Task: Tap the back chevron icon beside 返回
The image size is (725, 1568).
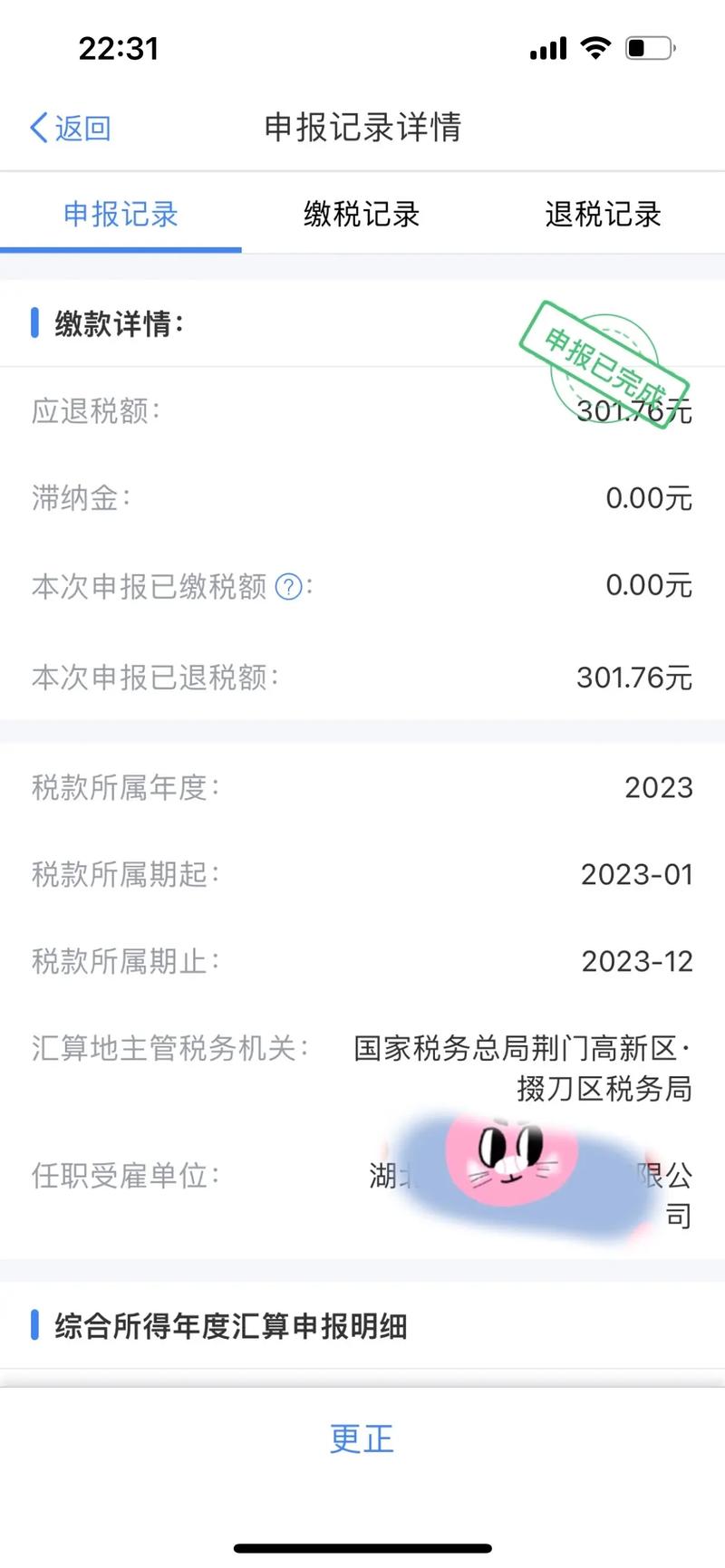Action: [36, 128]
